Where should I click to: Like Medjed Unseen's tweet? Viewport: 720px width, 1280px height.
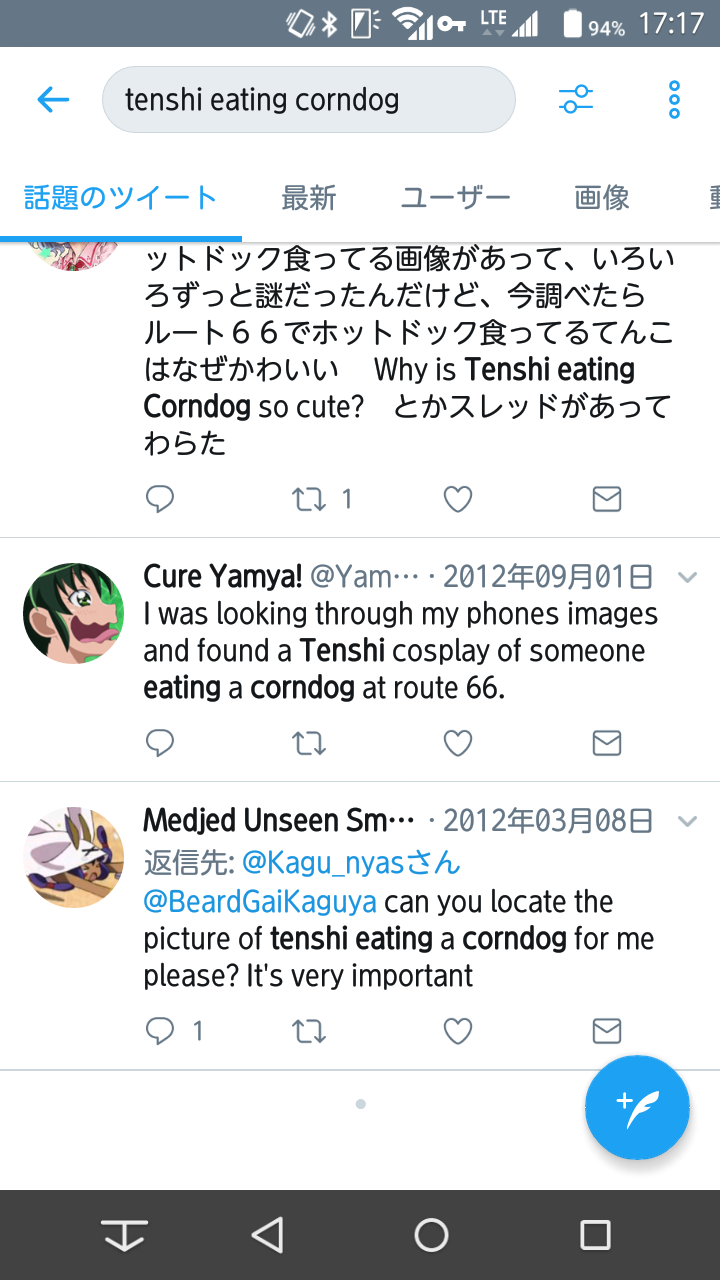pyautogui.click(x=458, y=1031)
